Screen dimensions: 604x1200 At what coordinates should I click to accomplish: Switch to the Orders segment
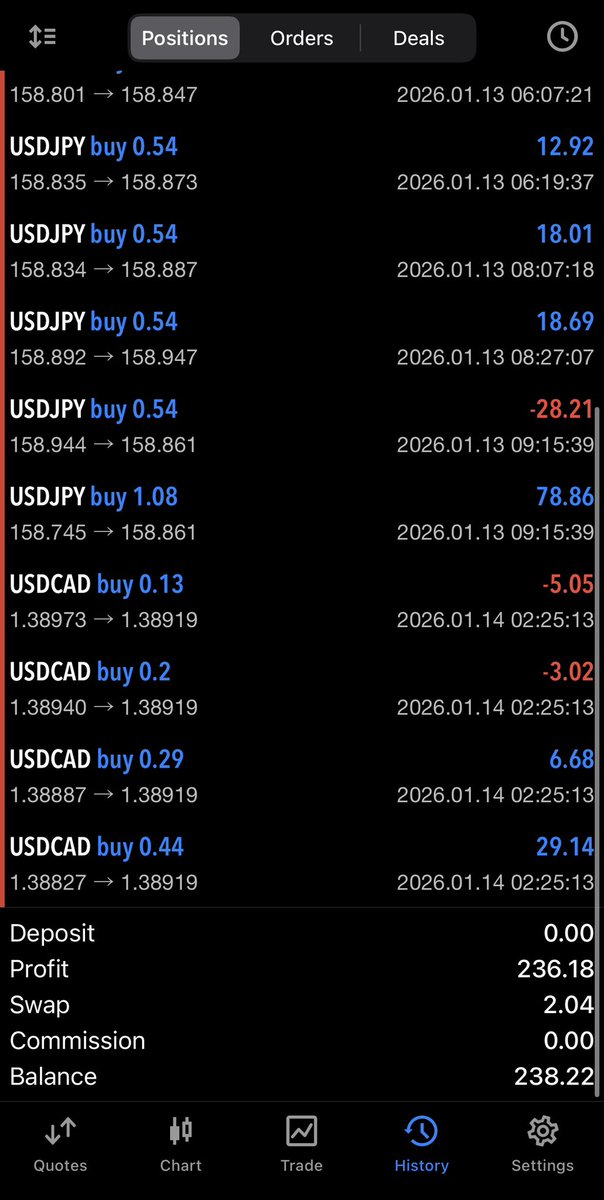point(301,39)
